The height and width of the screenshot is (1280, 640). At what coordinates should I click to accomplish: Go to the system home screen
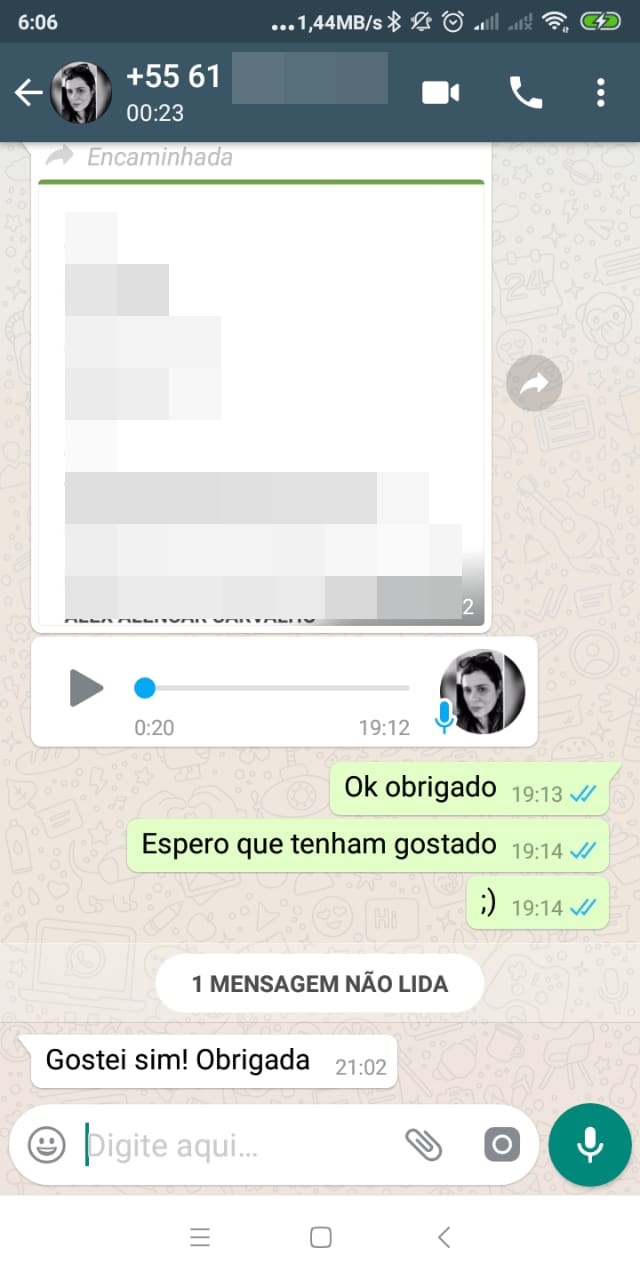tap(321, 1237)
